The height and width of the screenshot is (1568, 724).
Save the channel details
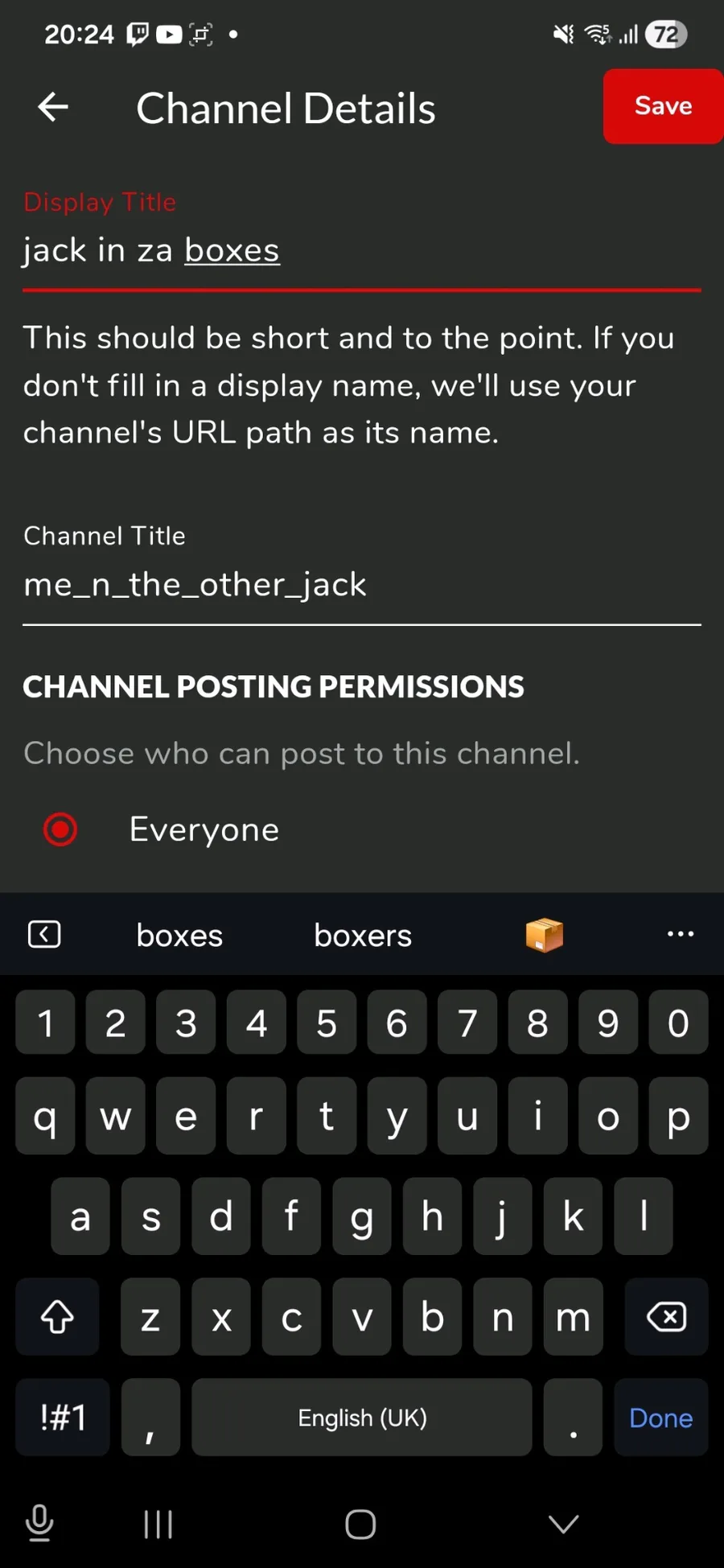click(663, 106)
